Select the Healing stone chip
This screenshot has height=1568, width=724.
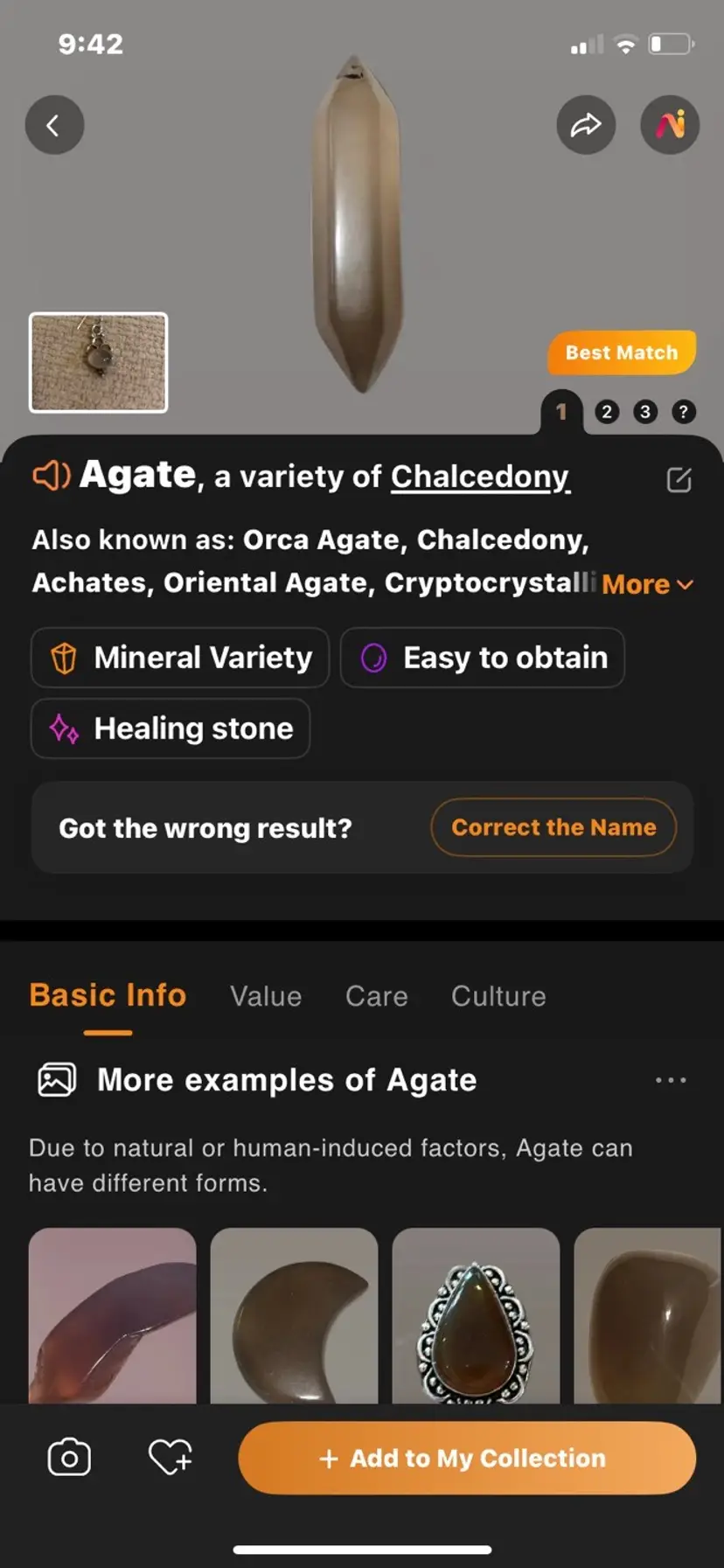coord(171,728)
